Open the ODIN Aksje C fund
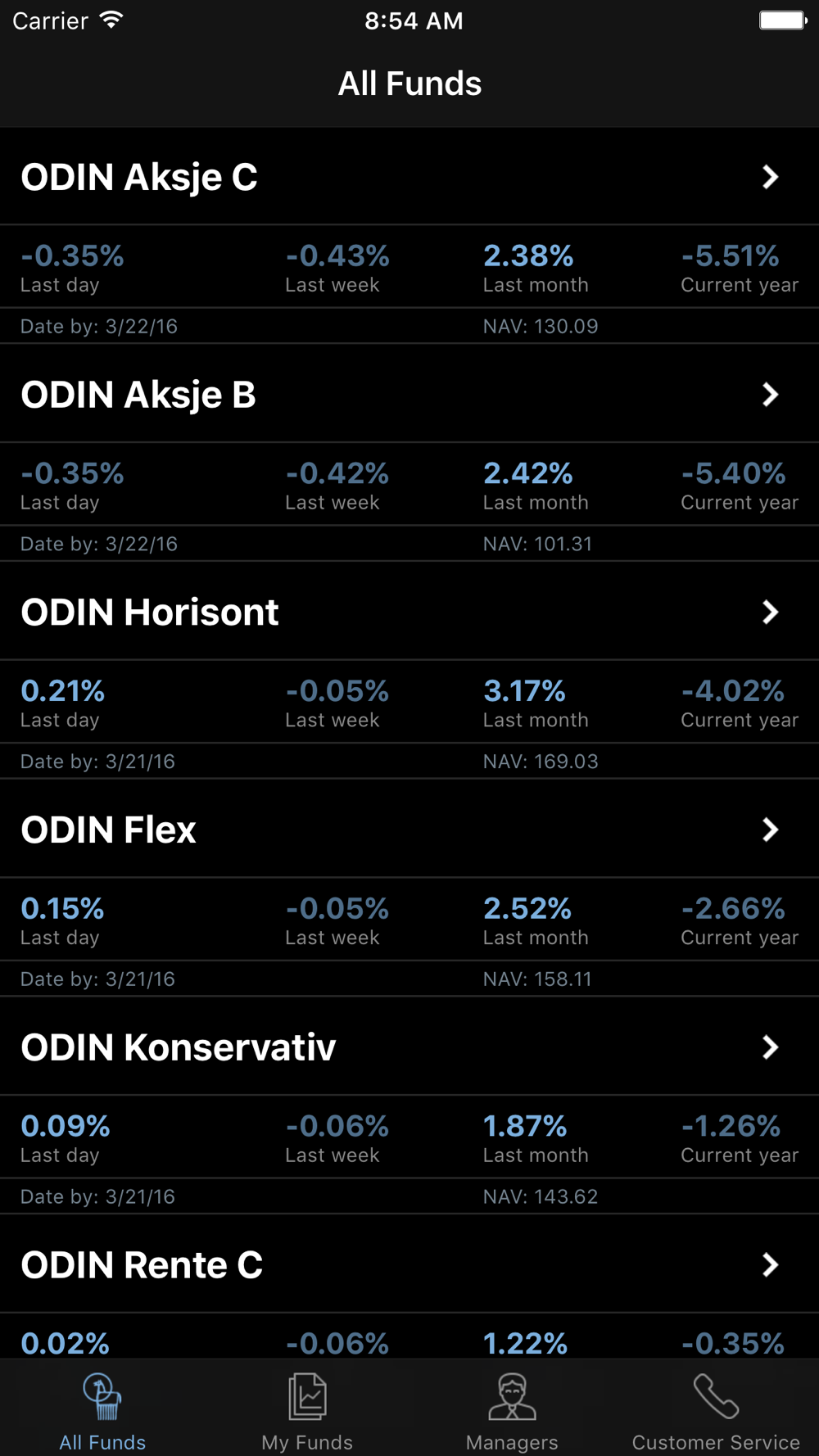The height and width of the screenshot is (1456, 819). (409, 177)
